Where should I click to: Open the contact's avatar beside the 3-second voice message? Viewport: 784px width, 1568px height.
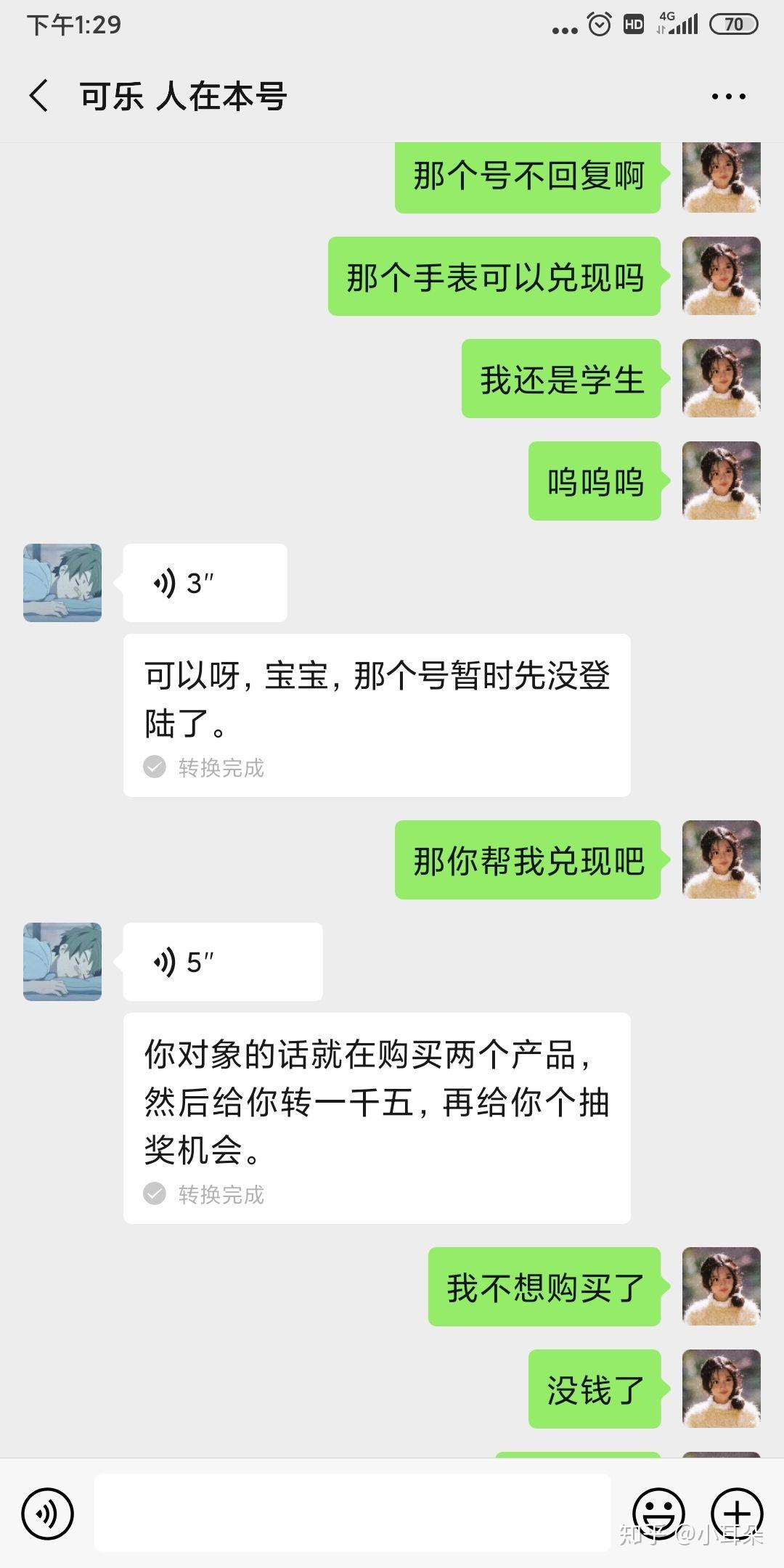(62, 583)
